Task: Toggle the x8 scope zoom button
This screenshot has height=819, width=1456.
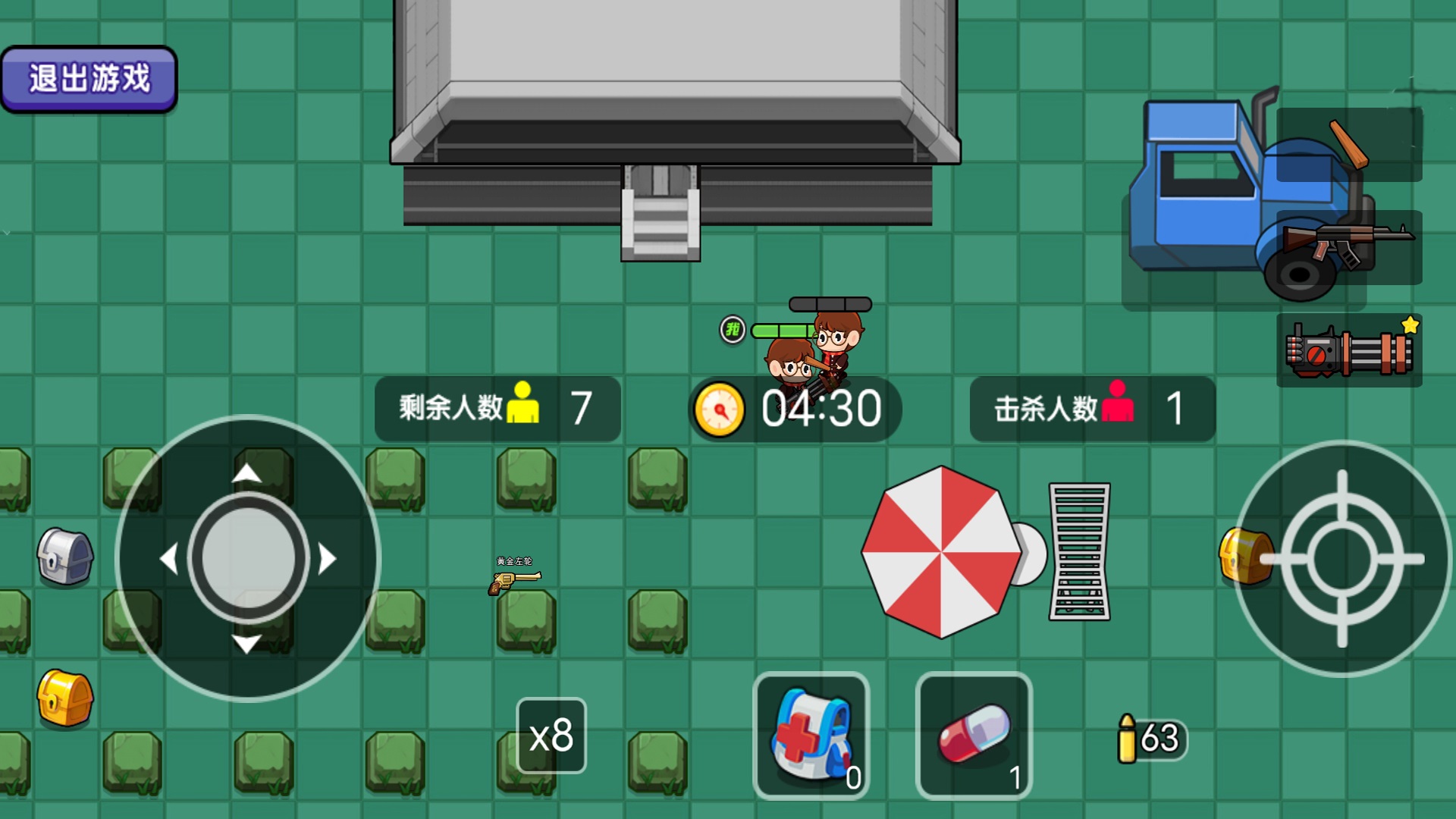Action: point(551,736)
